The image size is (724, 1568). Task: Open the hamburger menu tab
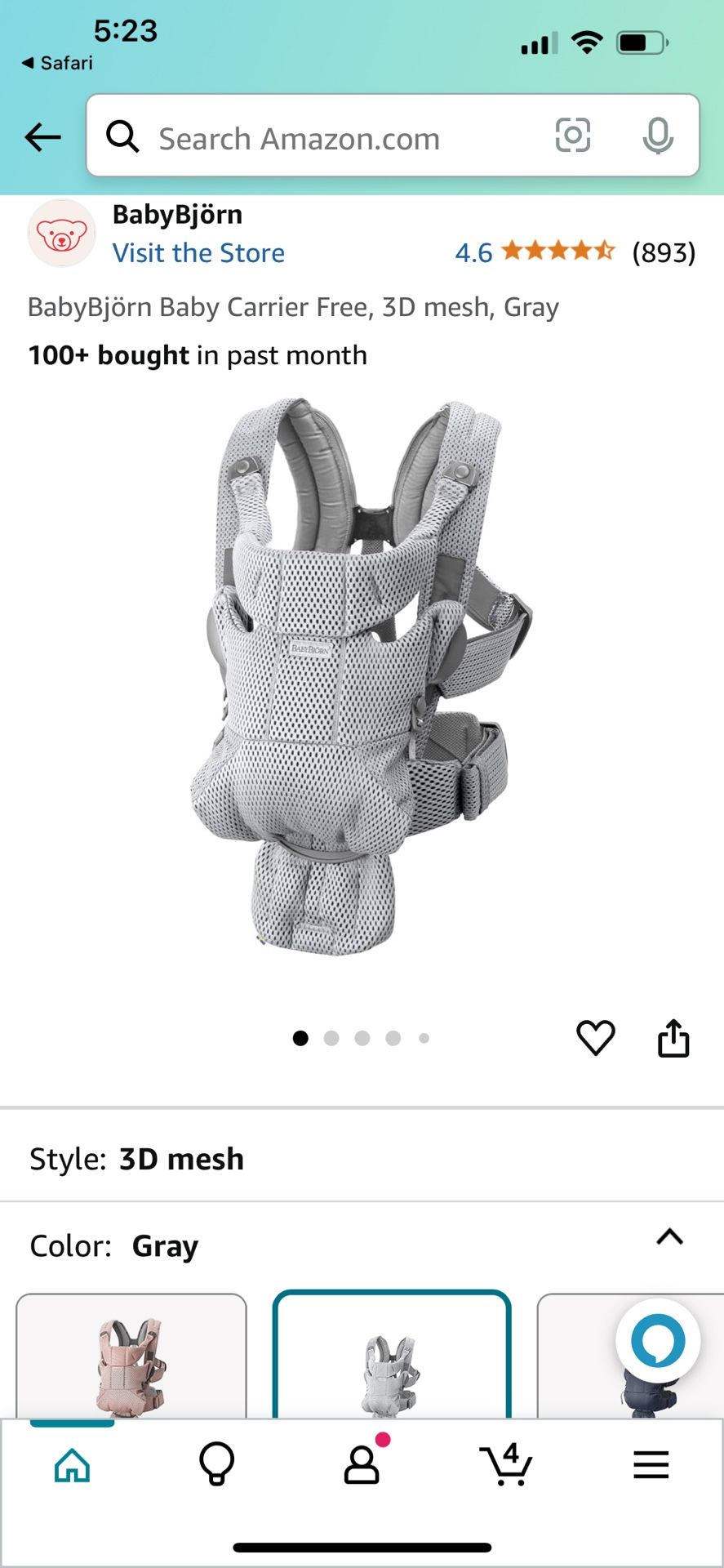coord(651,1466)
